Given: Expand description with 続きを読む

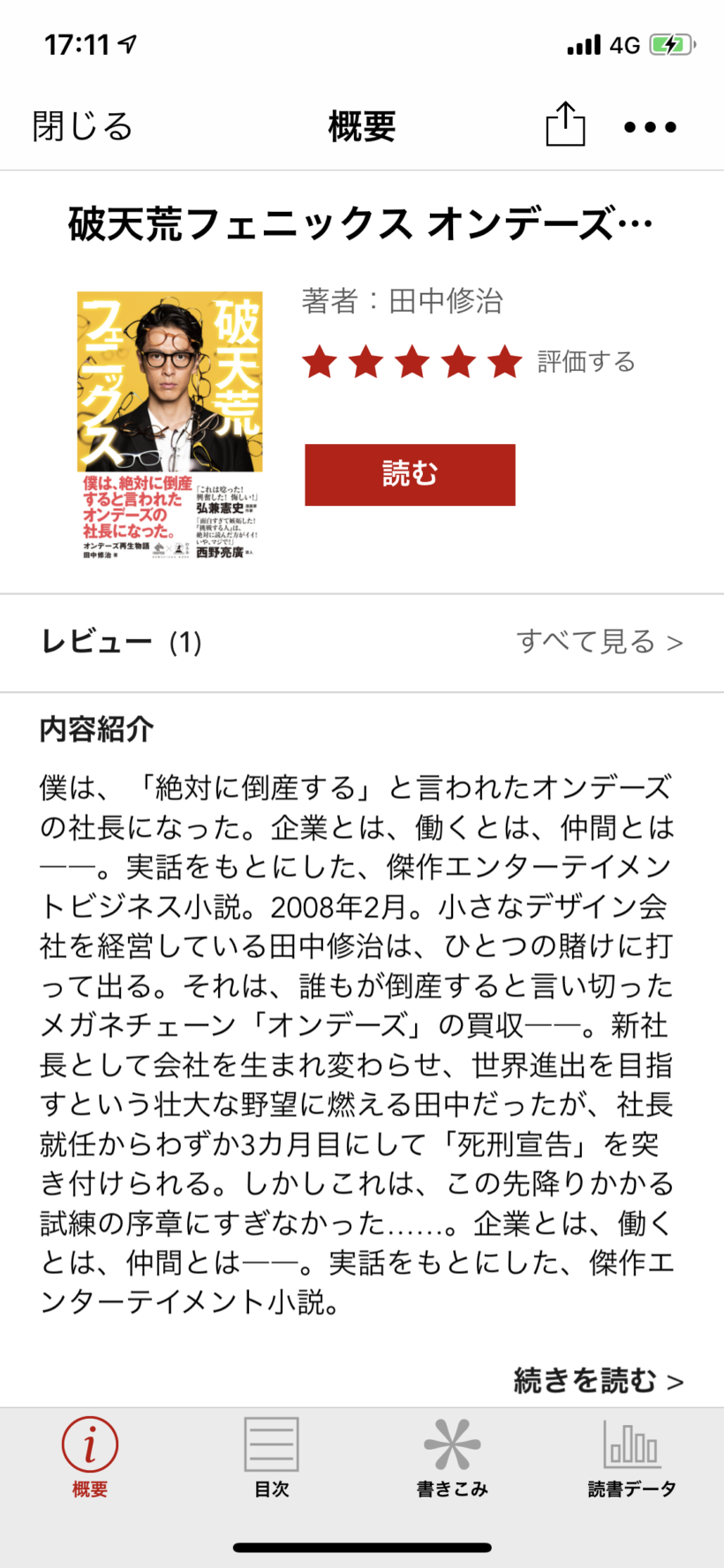Looking at the screenshot, I should [x=598, y=1380].
